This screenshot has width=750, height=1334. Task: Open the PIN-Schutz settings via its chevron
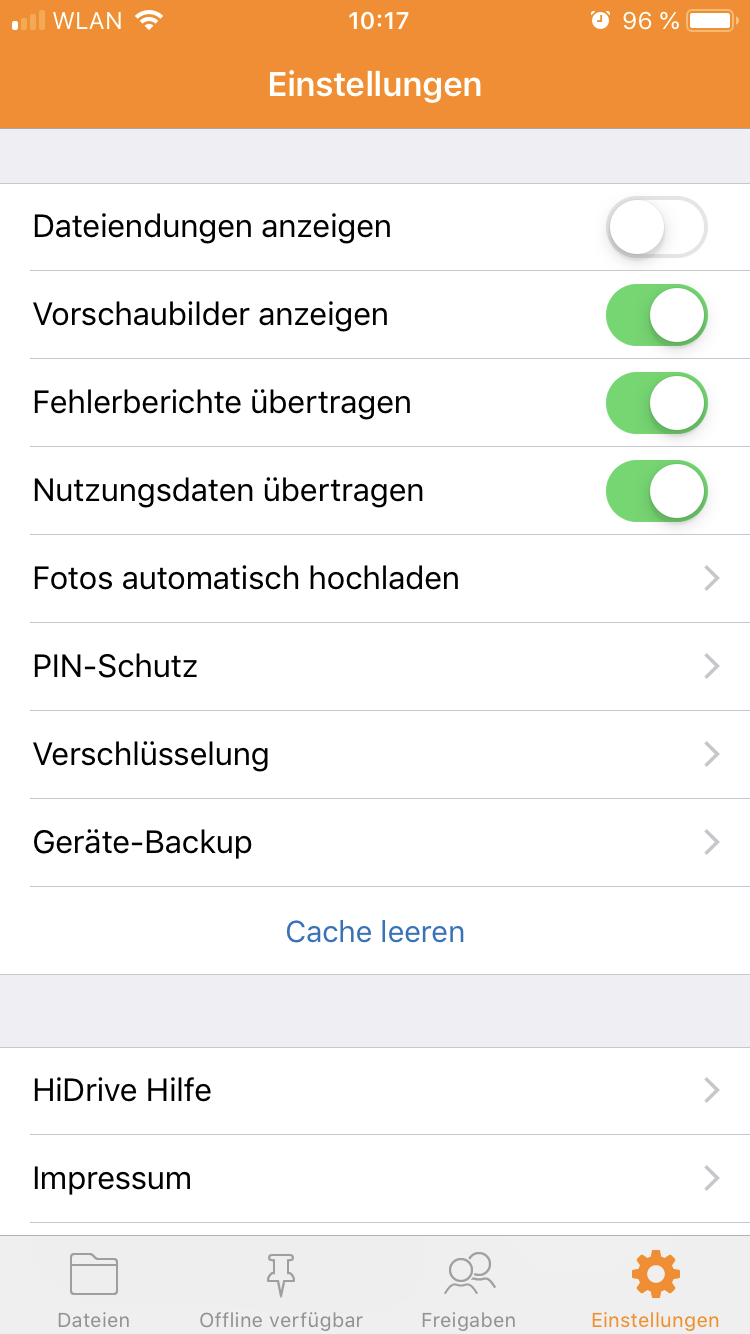point(710,666)
